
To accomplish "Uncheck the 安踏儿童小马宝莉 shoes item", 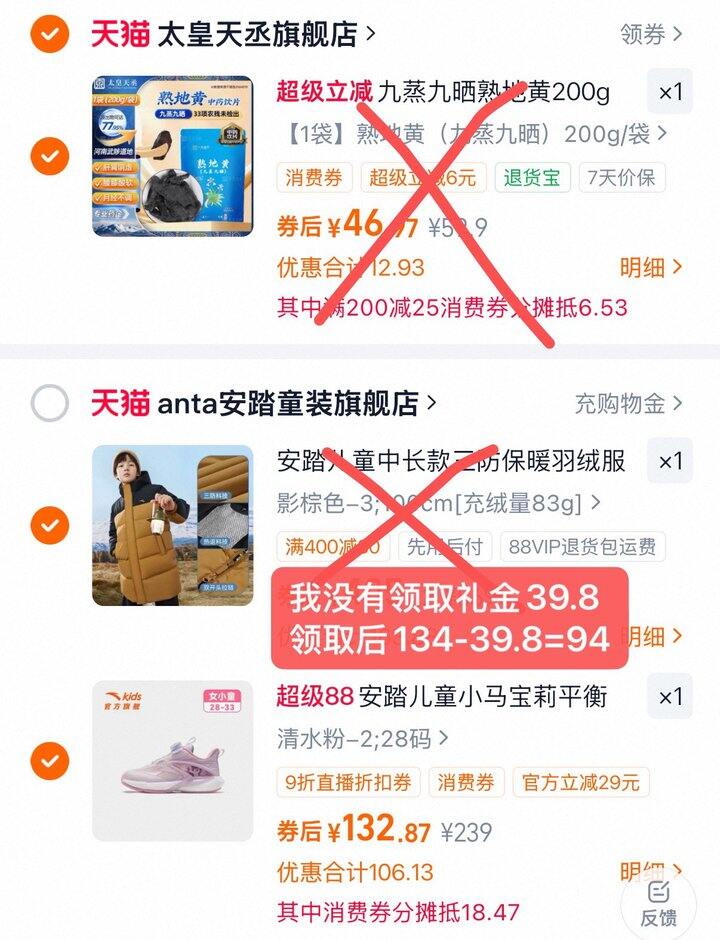I will click(x=49, y=761).
